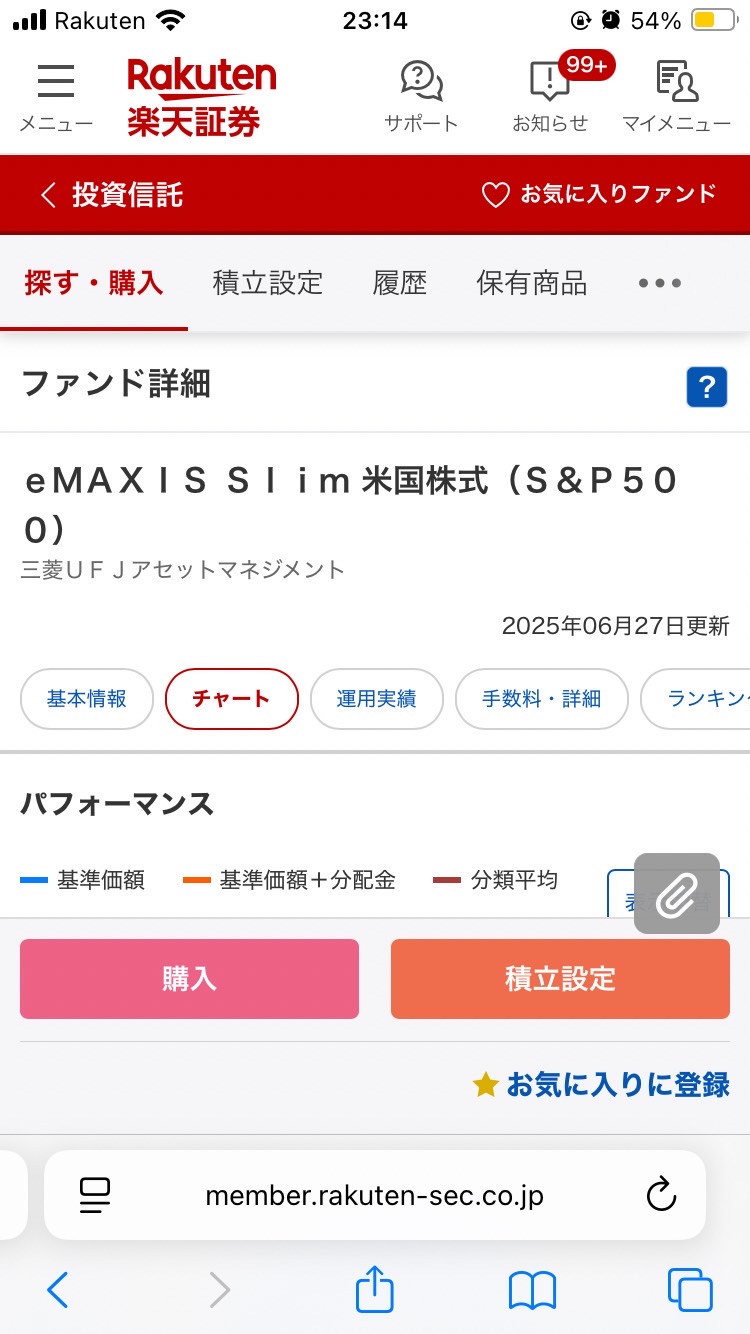This screenshot has height=1334, width=750.
Task: Select the 運用実績 chip
Action: (x=376, y=699)
